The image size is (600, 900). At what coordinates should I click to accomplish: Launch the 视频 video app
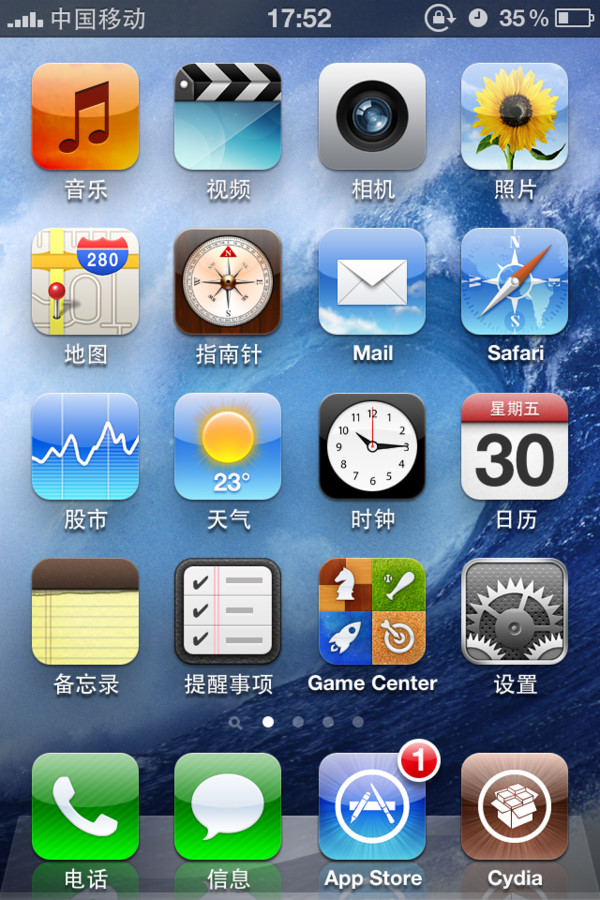[228, 116]
